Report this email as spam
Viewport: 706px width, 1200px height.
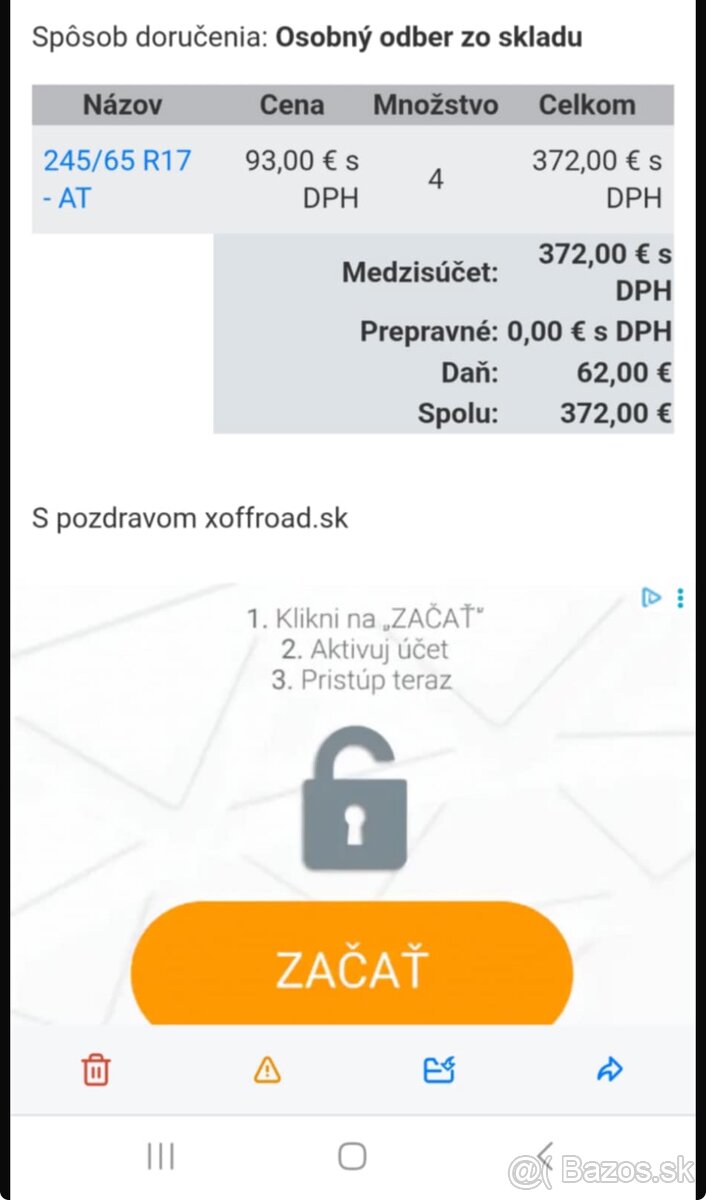point(267,1070)
